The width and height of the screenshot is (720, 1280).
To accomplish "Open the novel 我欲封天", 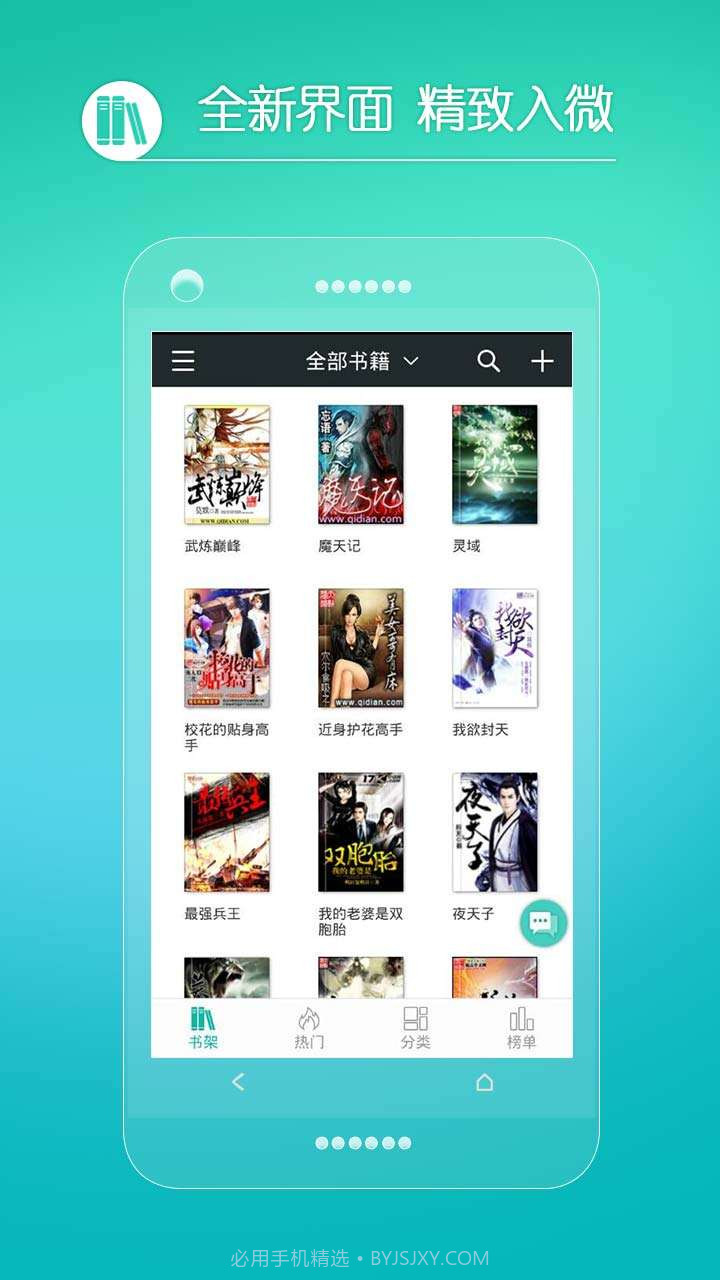I will coord(495,647).
